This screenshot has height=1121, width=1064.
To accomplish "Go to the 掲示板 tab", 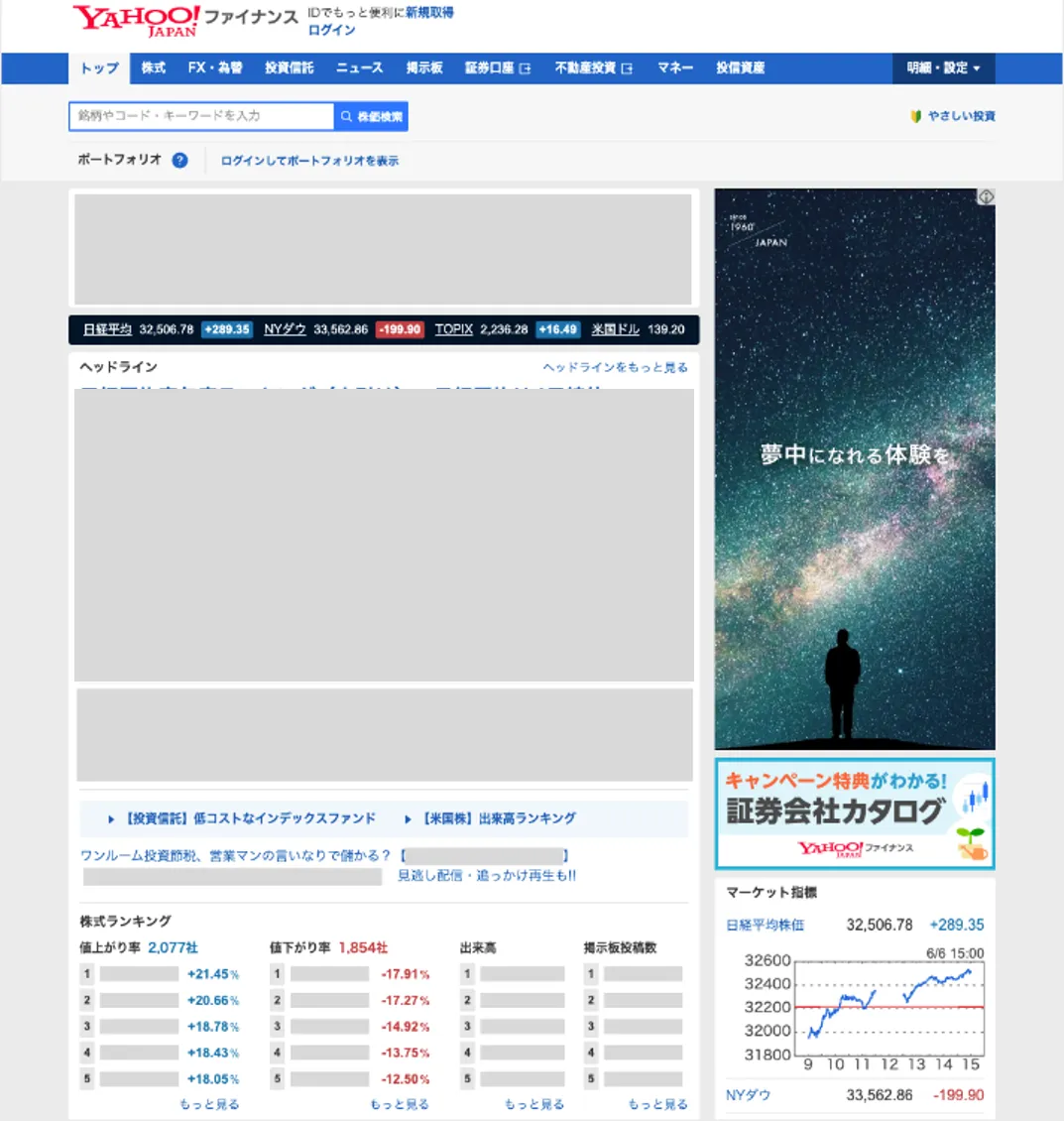I will (x=424, y=67).
